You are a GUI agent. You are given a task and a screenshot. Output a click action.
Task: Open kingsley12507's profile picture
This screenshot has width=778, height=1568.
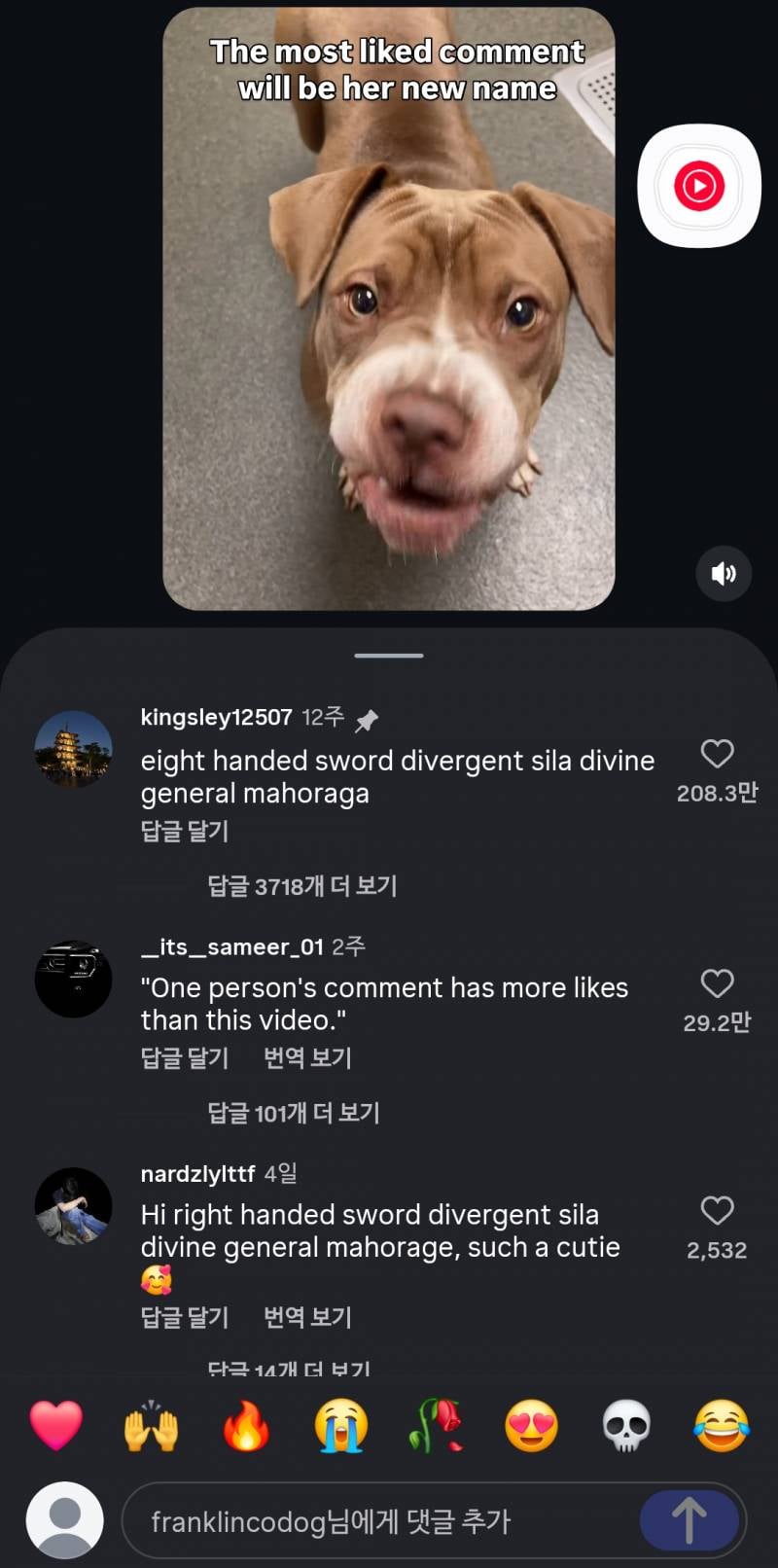pyautogui.click(x=74, y=749)
